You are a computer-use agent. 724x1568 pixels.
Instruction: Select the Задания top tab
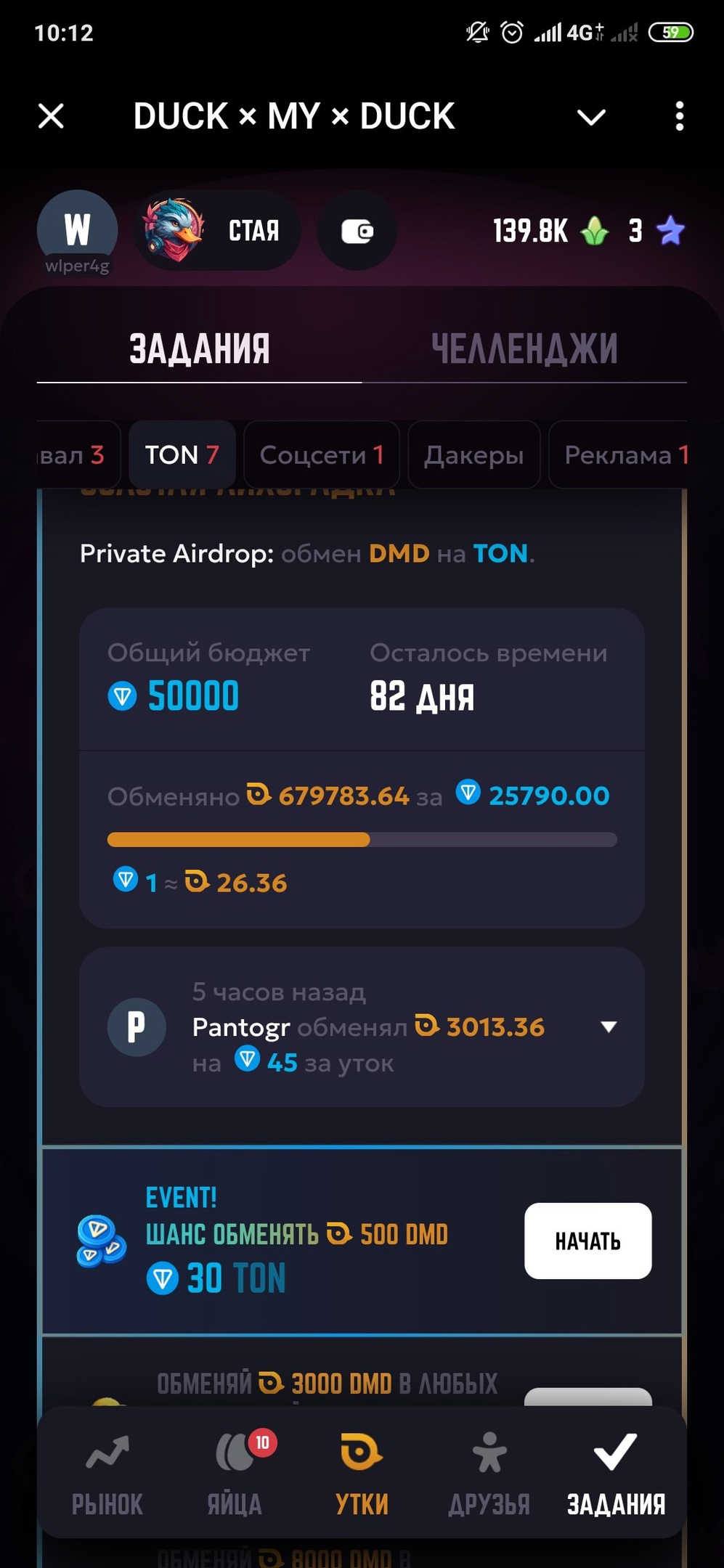[200, 349]
